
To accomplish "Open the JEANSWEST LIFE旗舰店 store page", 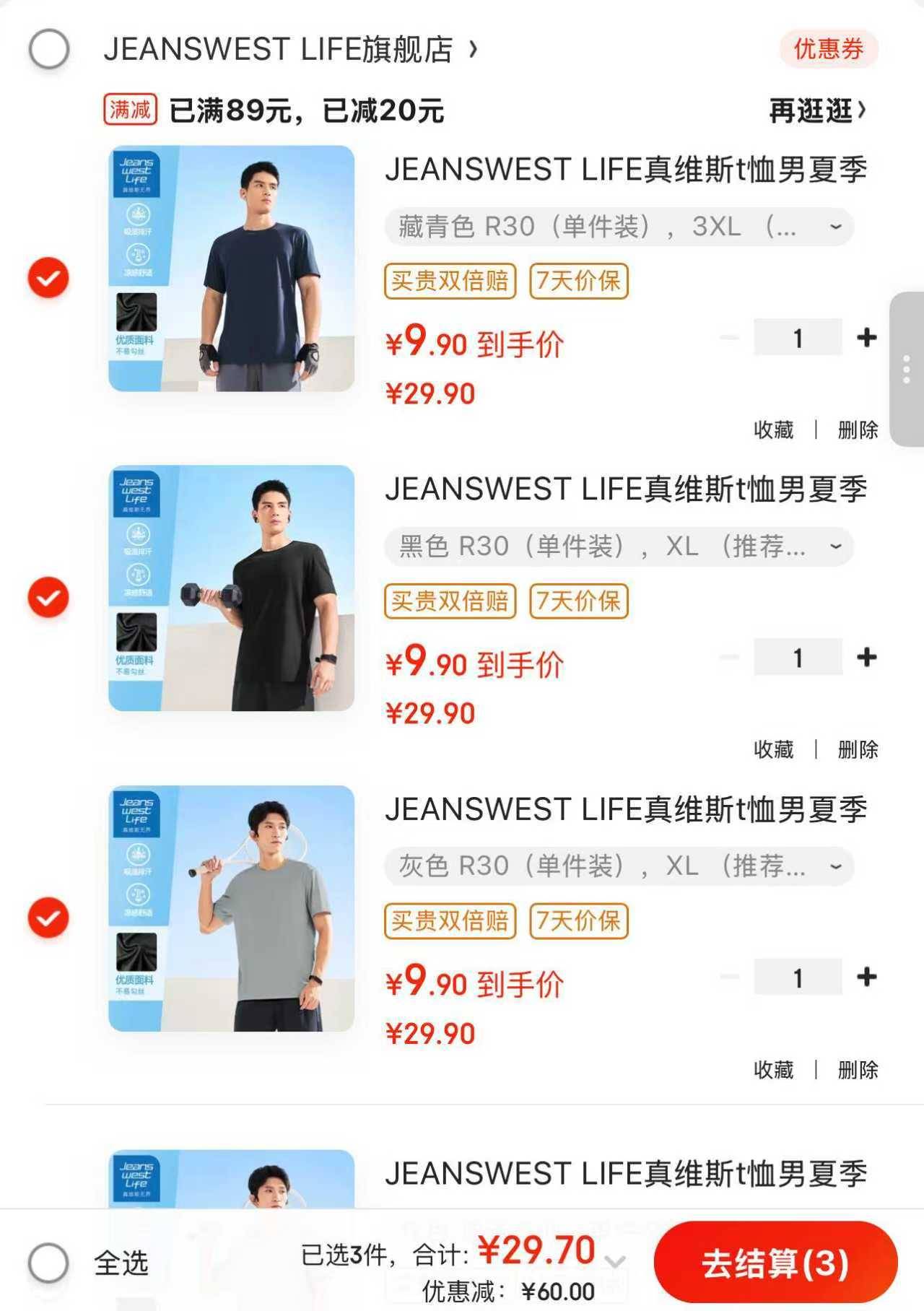I will click(289, 49).
